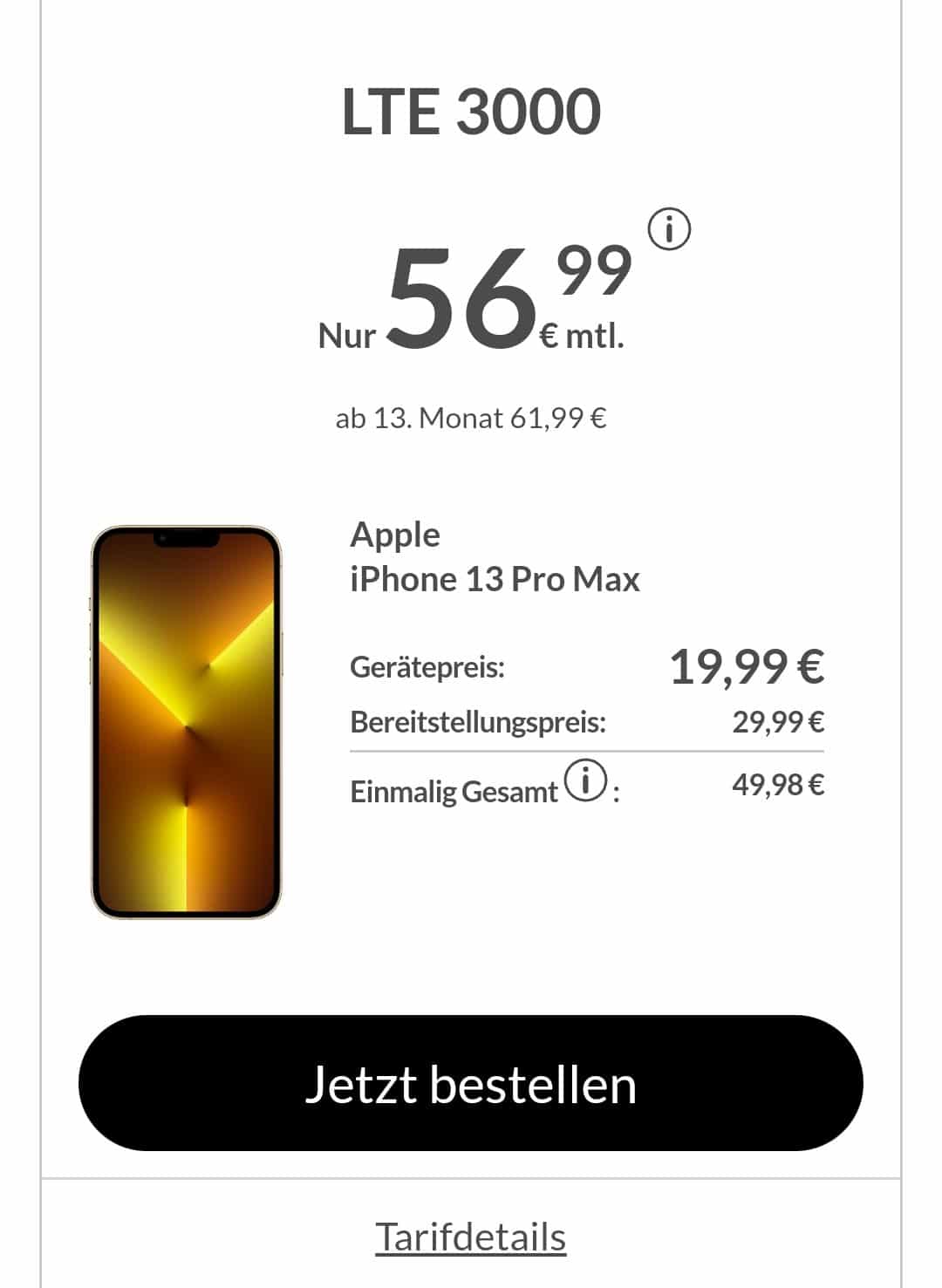Order now with Jetzt bestellen button

(471, 1083)
